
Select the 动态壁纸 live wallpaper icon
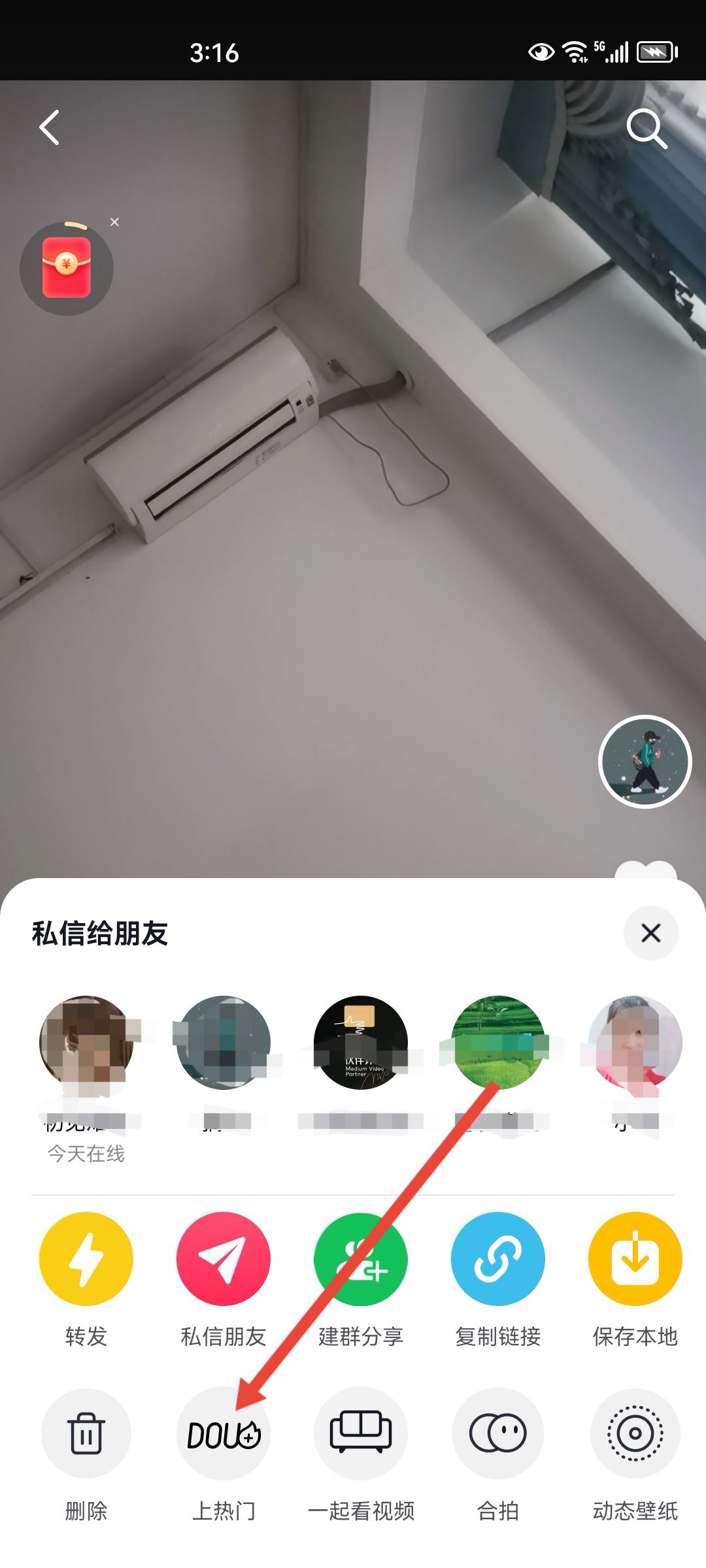tap(633, 1433)
